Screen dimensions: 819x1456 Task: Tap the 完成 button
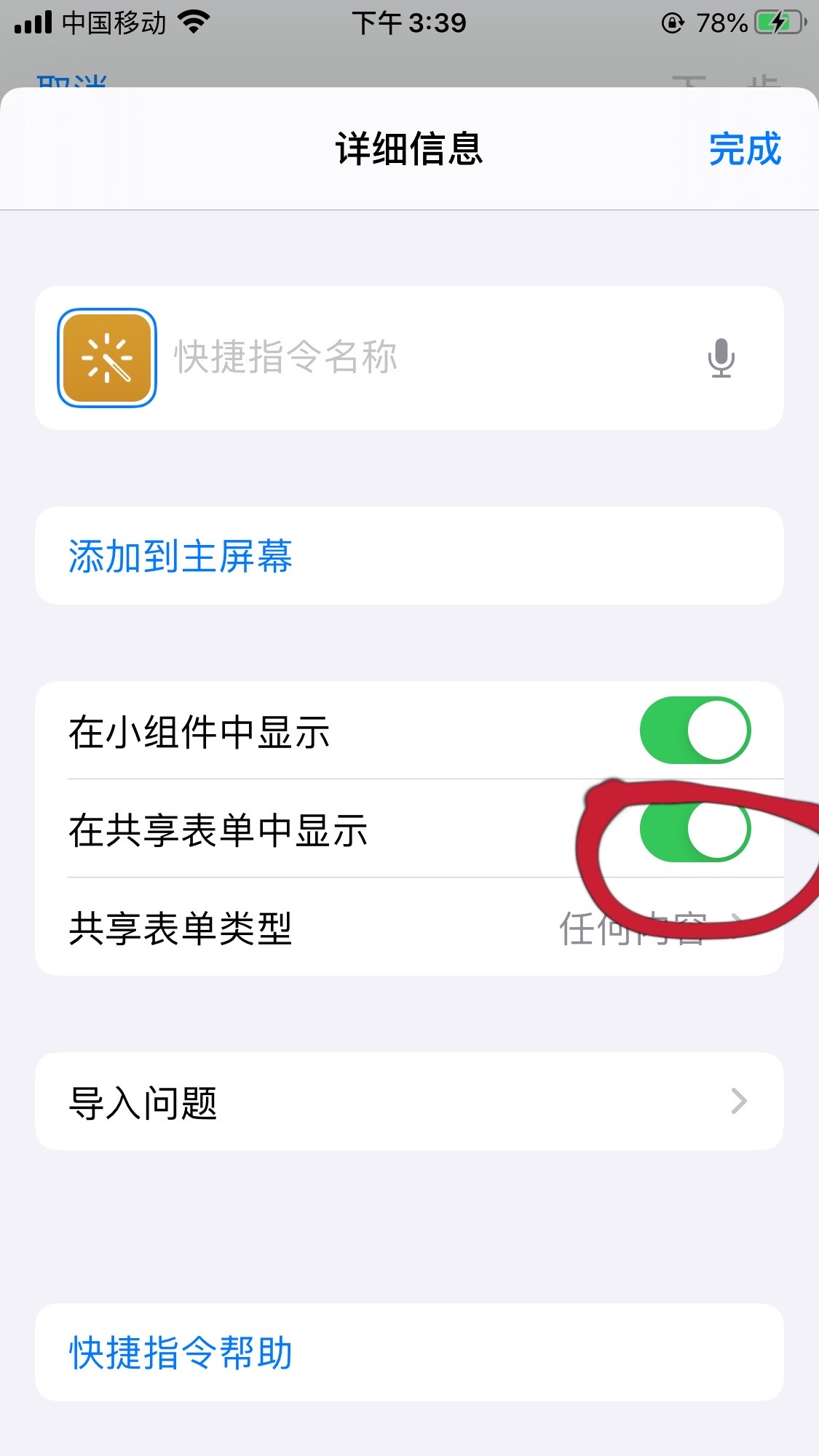point(745,149)
